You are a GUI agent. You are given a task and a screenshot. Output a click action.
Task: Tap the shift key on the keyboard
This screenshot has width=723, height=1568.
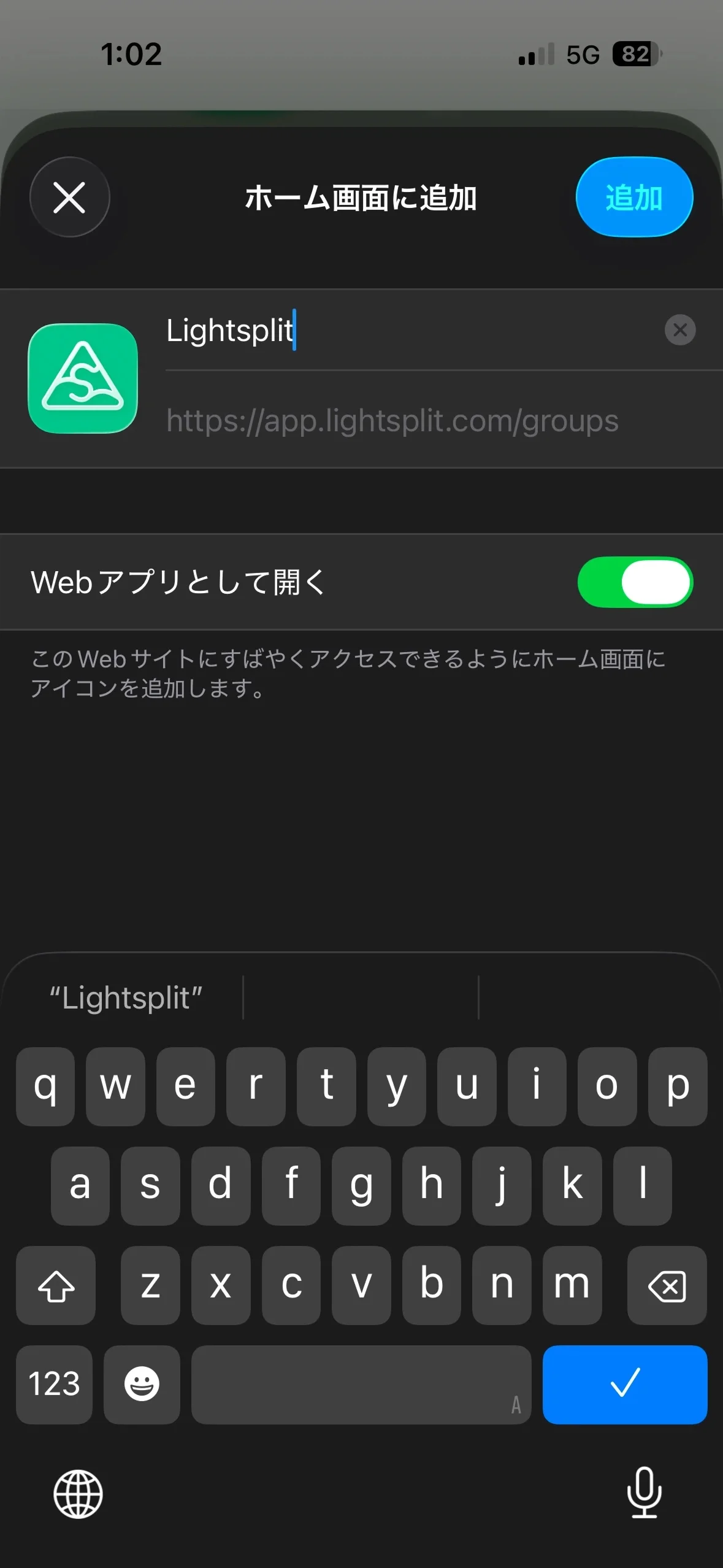coord(56,1286)
